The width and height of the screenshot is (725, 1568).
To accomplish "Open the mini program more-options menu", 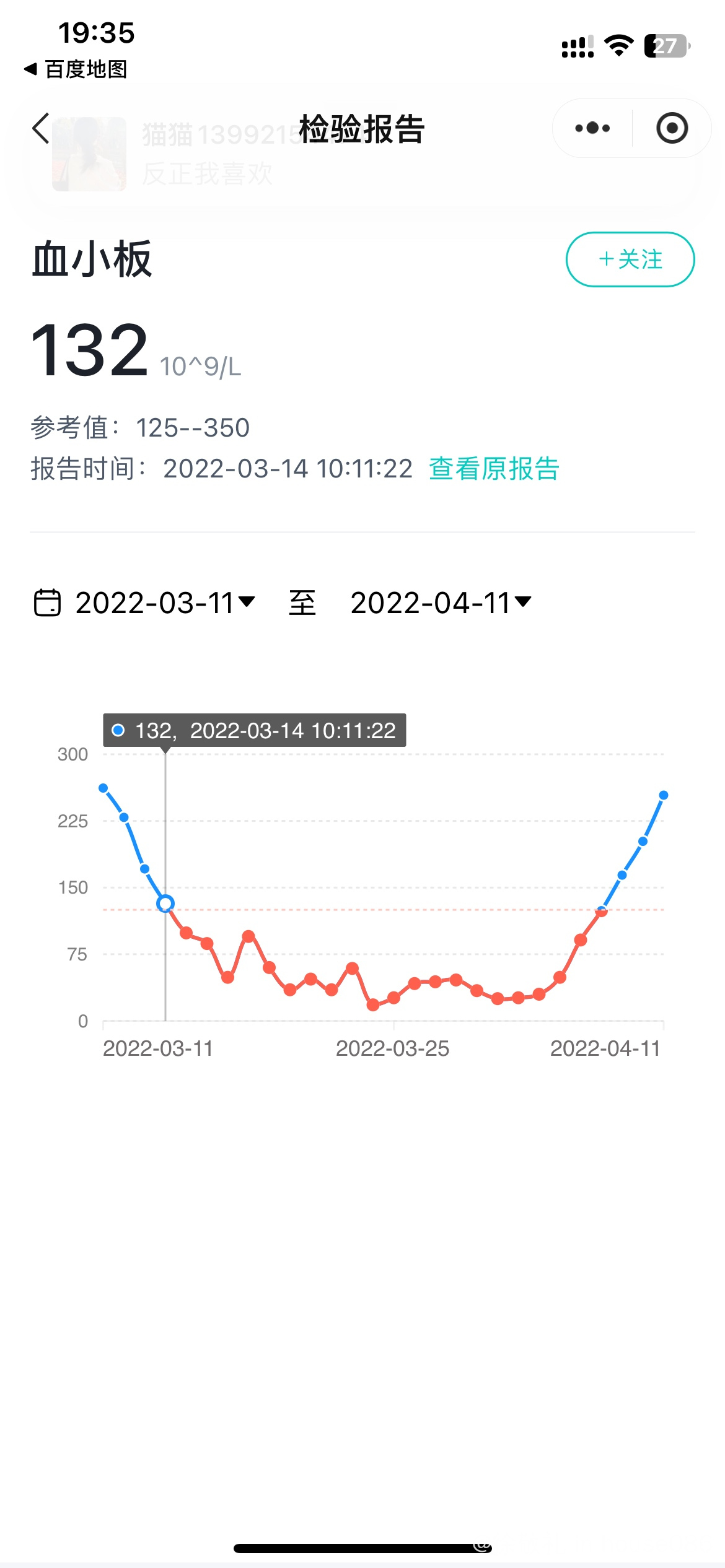I will (x=592, y=128).
